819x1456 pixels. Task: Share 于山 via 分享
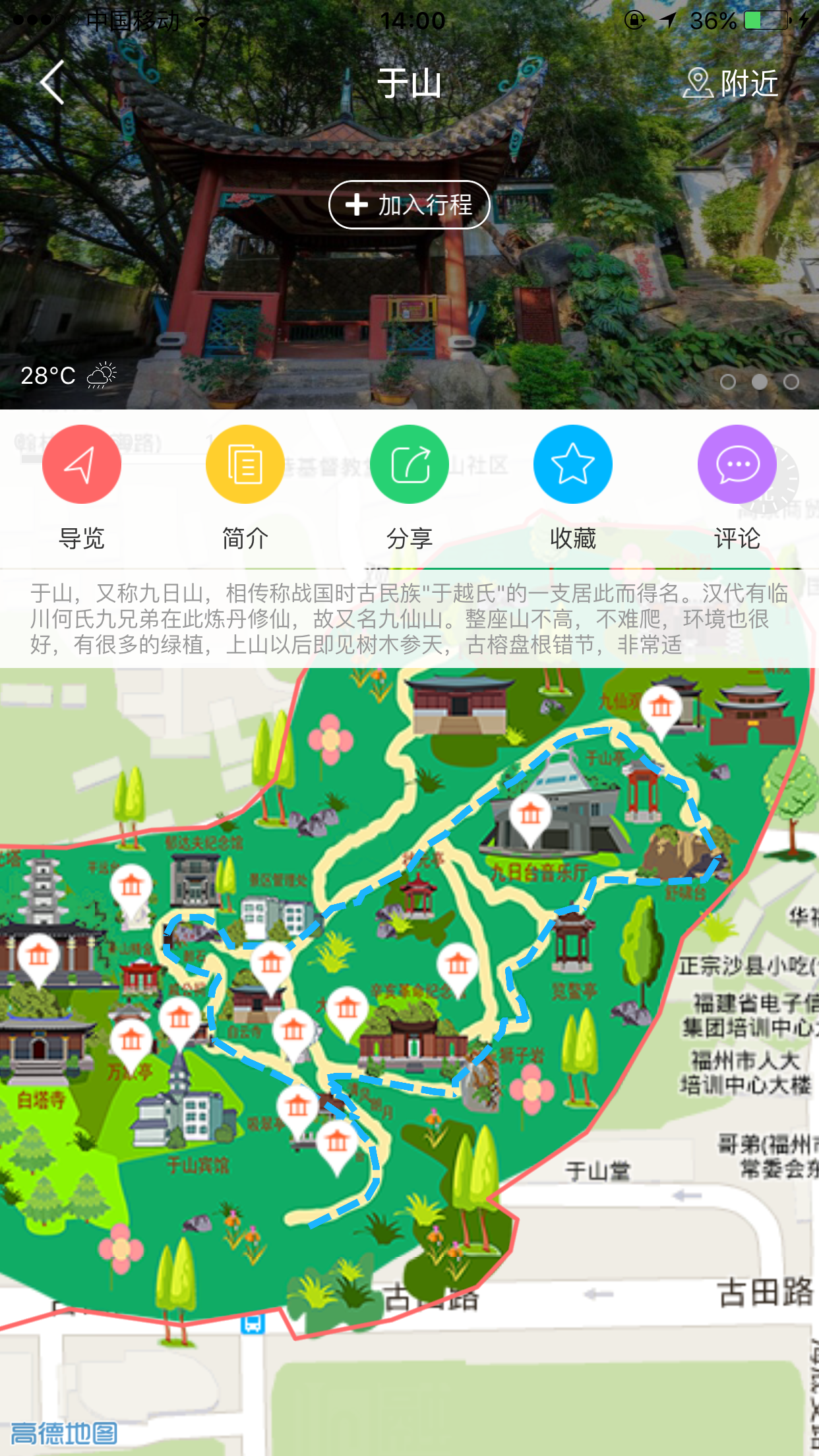409,465
